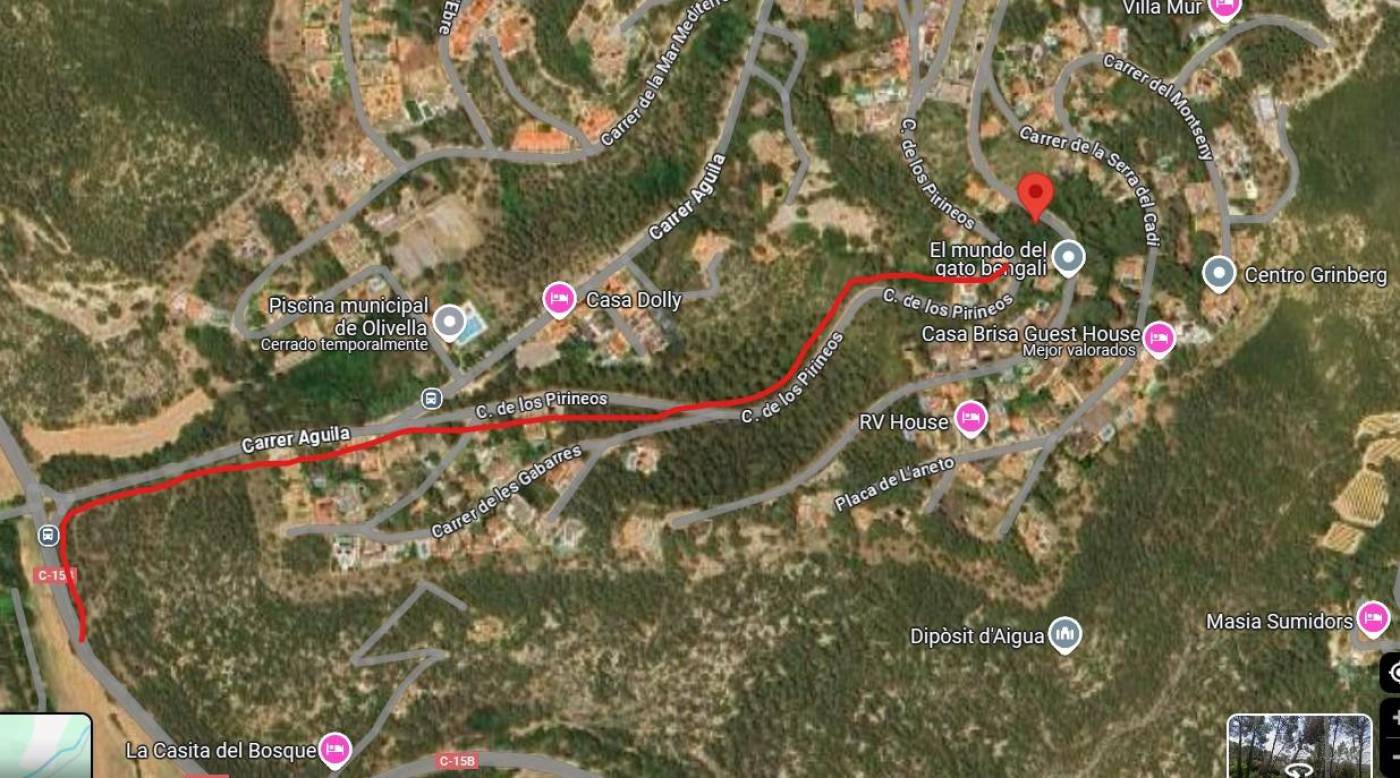
Task: Open El mundo del gato bengali marker
Action: (1069, 258)
